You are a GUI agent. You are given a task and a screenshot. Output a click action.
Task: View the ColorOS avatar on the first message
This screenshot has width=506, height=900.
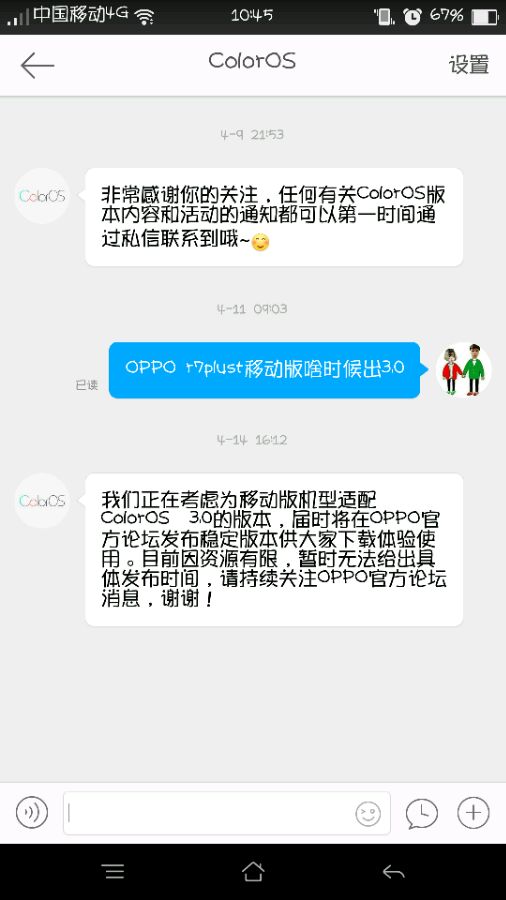42,196
